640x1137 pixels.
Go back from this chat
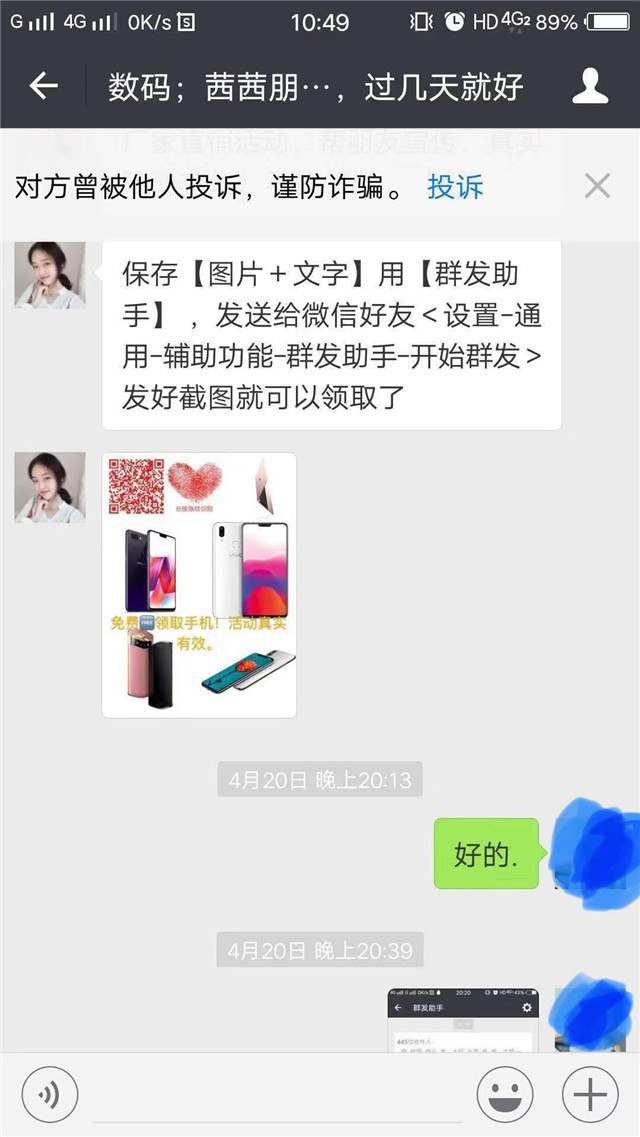pyautogui.click(x=43, y=86)
